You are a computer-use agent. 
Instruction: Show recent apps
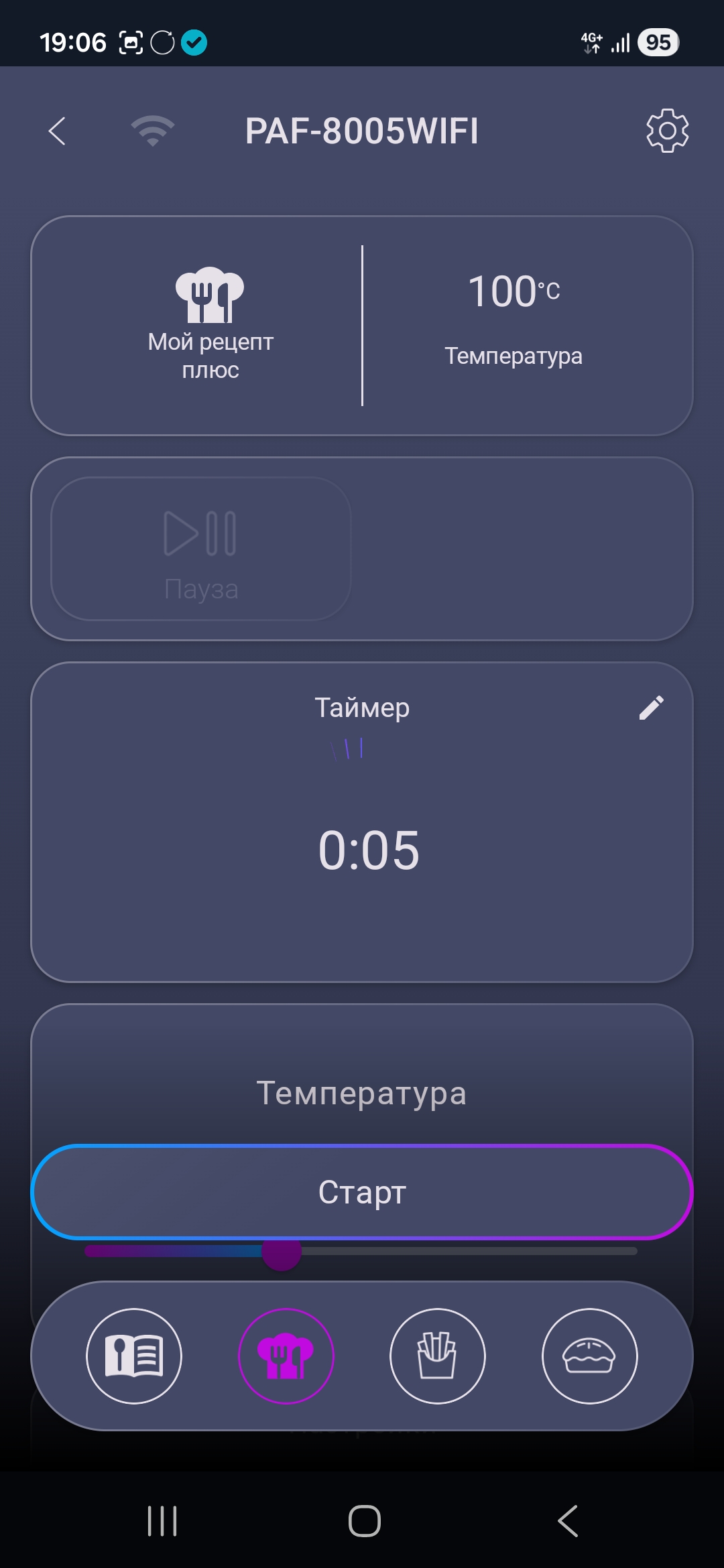[162, 1520]
